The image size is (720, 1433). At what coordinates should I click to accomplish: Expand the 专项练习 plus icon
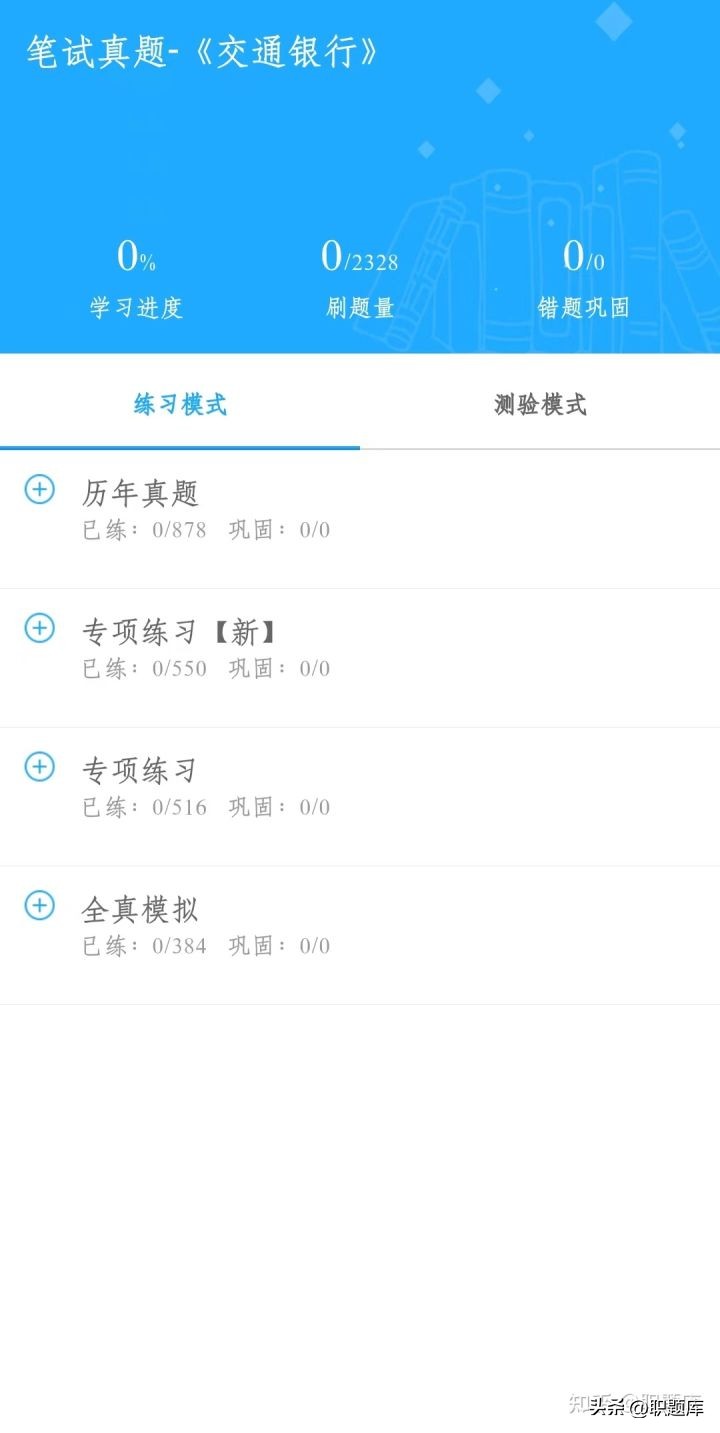39,767
